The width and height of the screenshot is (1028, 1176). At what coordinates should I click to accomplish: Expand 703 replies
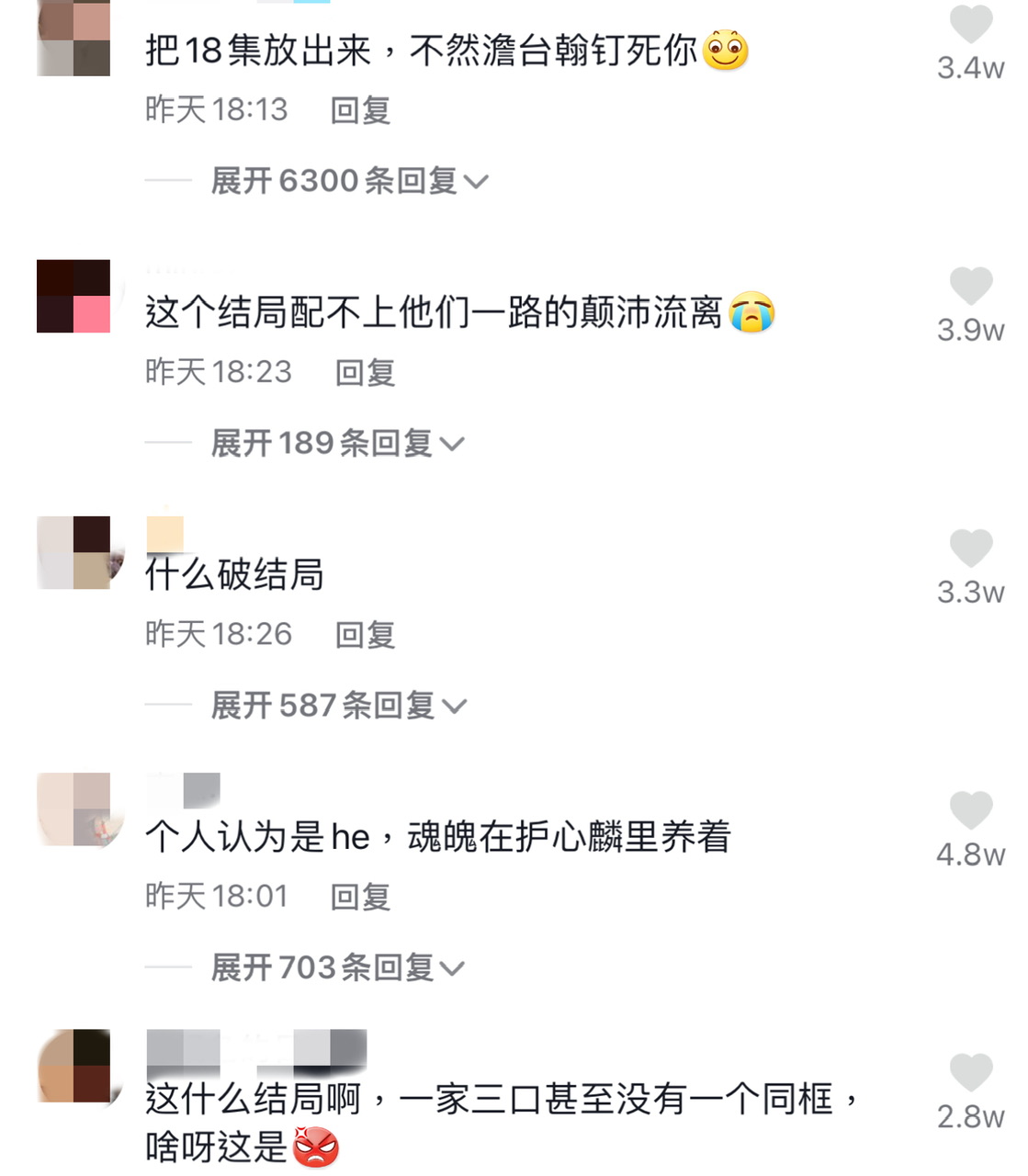[337, 967]
